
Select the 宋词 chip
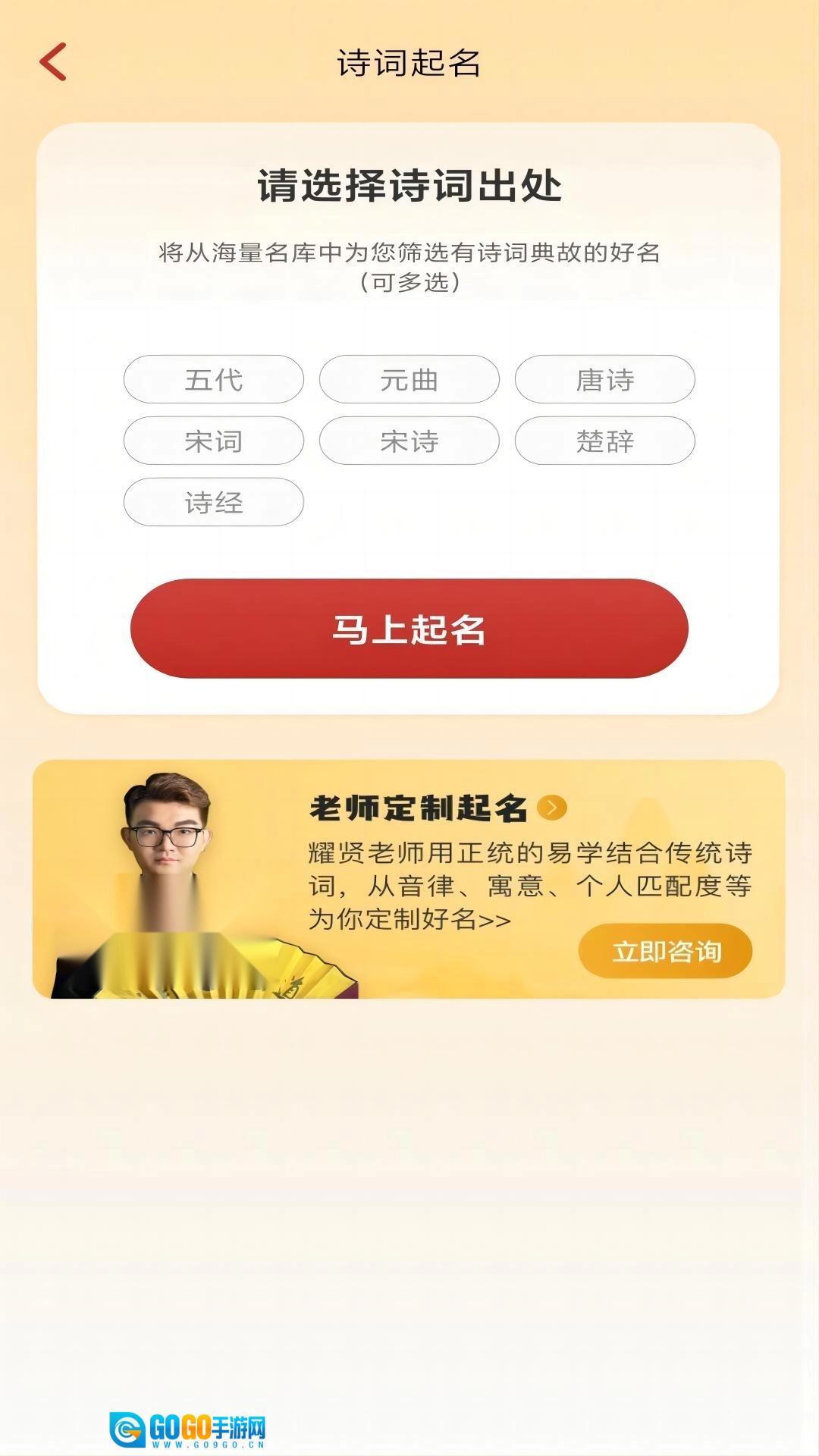coord(213,441)
